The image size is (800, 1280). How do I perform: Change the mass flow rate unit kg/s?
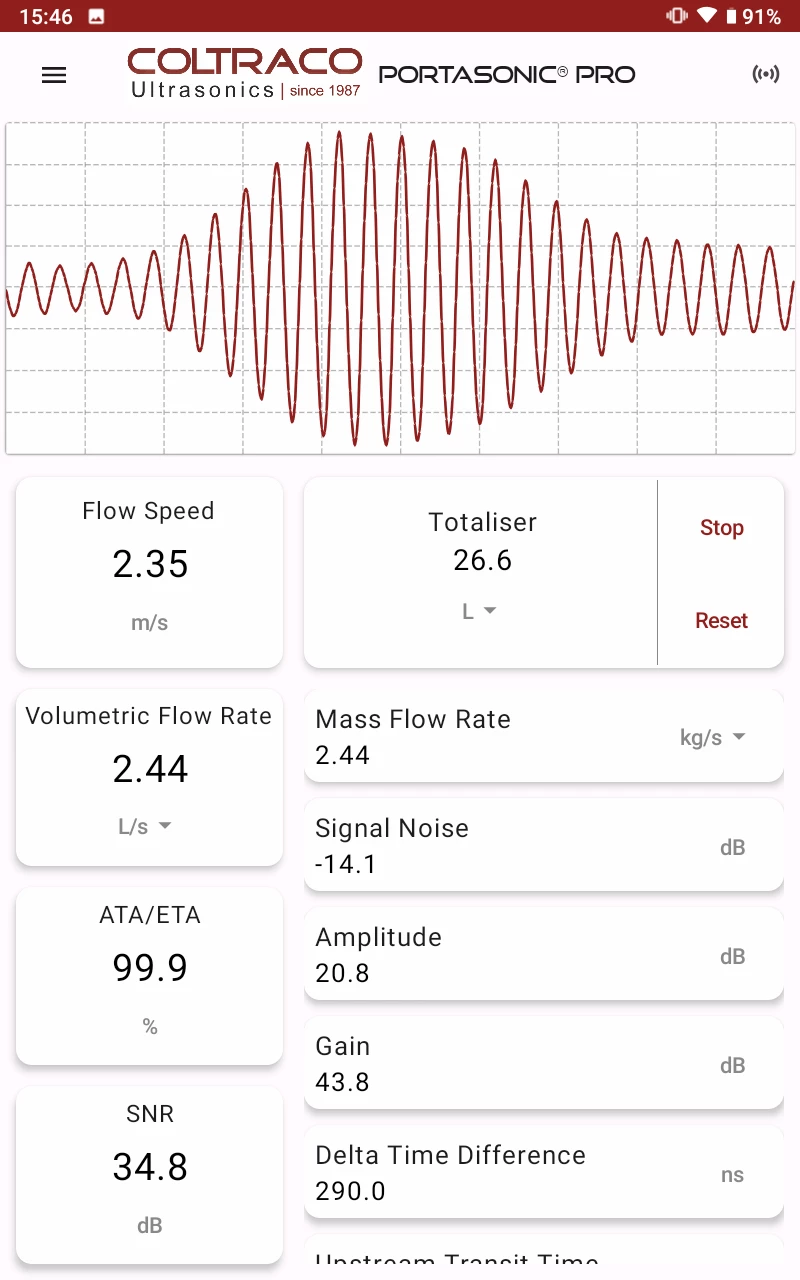pyautogui.click(x=713, y=737)
